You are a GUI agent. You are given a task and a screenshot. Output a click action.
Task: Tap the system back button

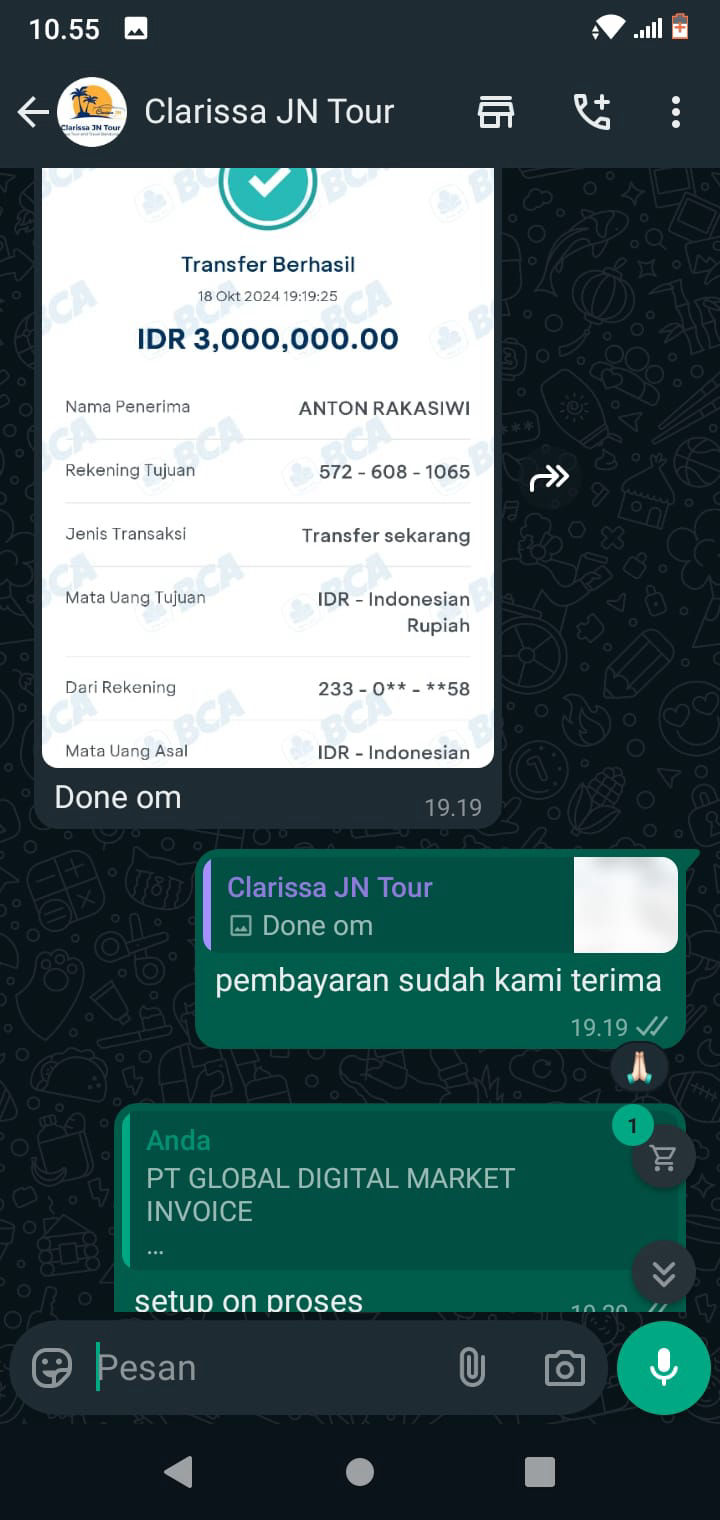coord(179,1471)
